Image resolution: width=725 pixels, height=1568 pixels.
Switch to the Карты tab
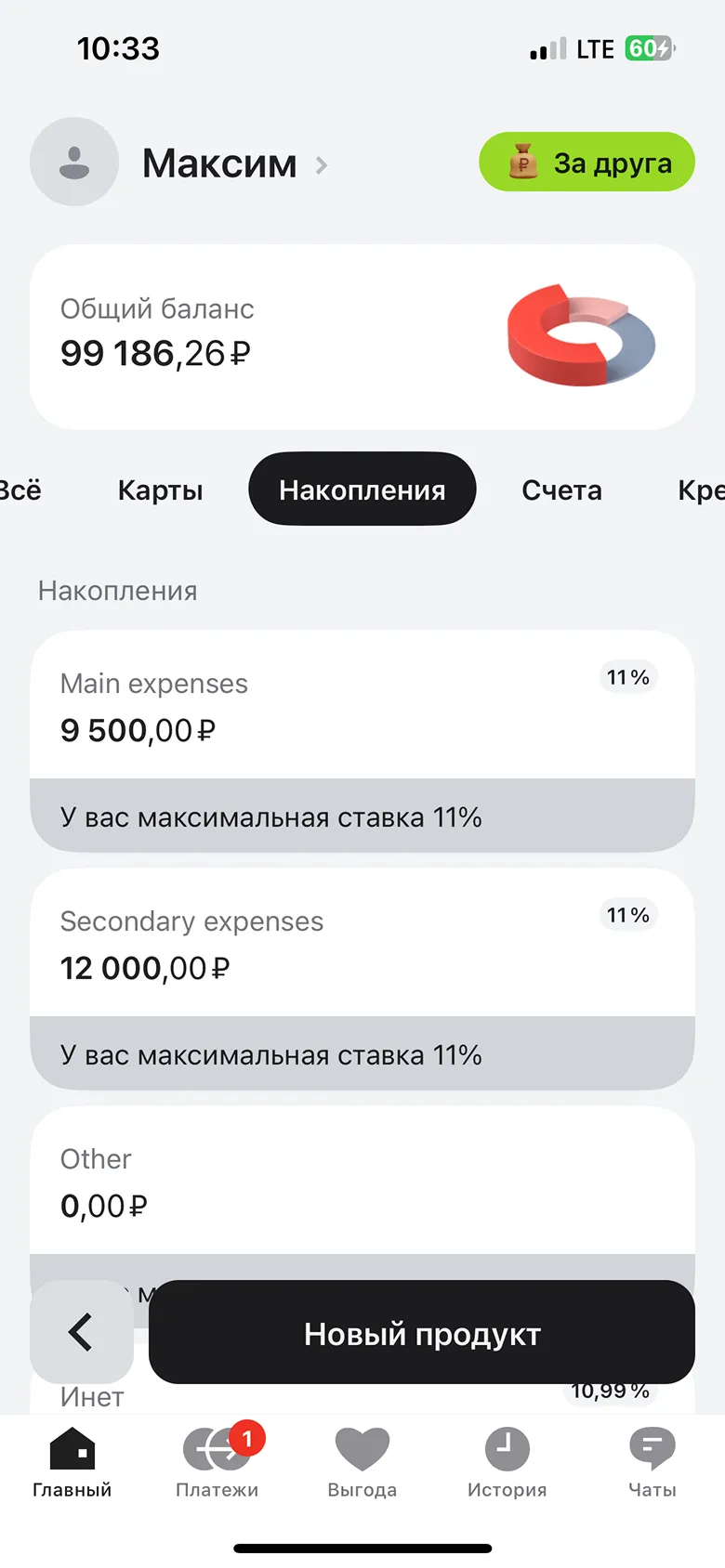[159, 490]
